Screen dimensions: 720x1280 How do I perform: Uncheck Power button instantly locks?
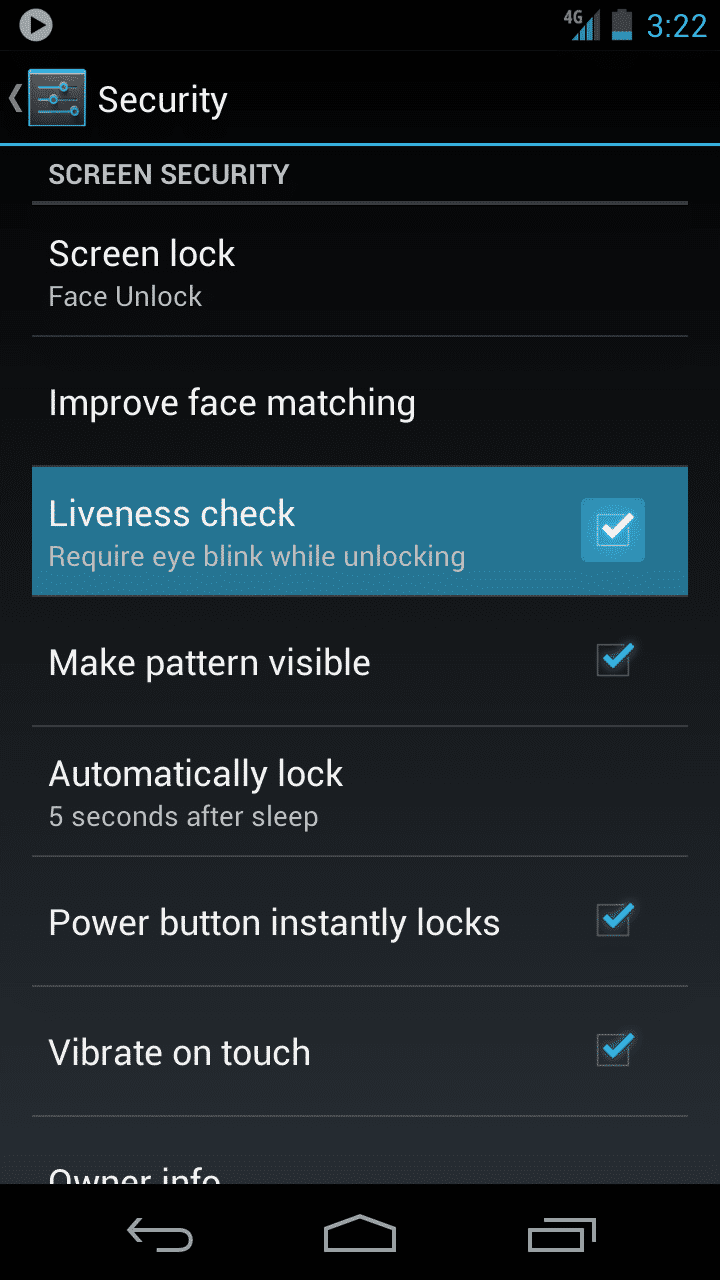613,921
